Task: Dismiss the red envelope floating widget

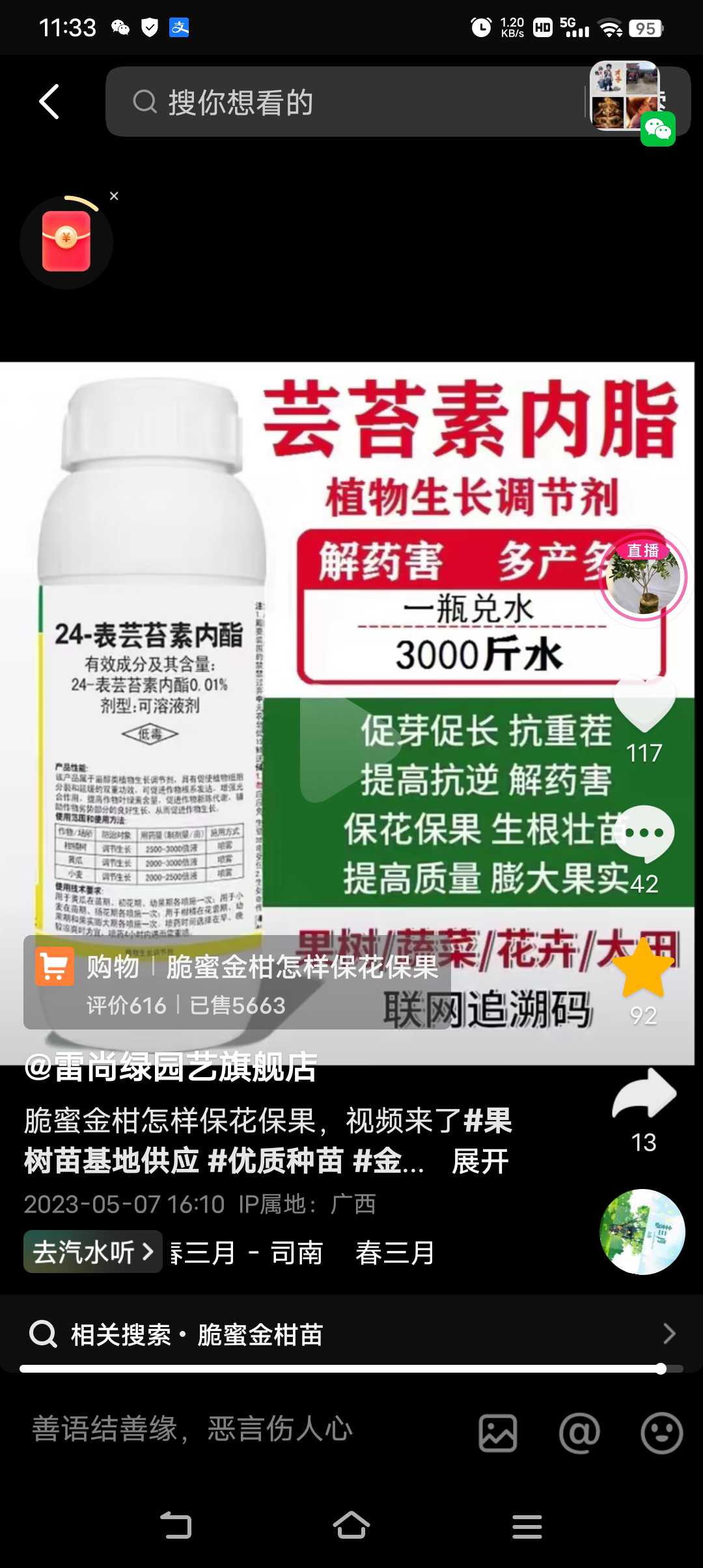Action: (114, 196)
